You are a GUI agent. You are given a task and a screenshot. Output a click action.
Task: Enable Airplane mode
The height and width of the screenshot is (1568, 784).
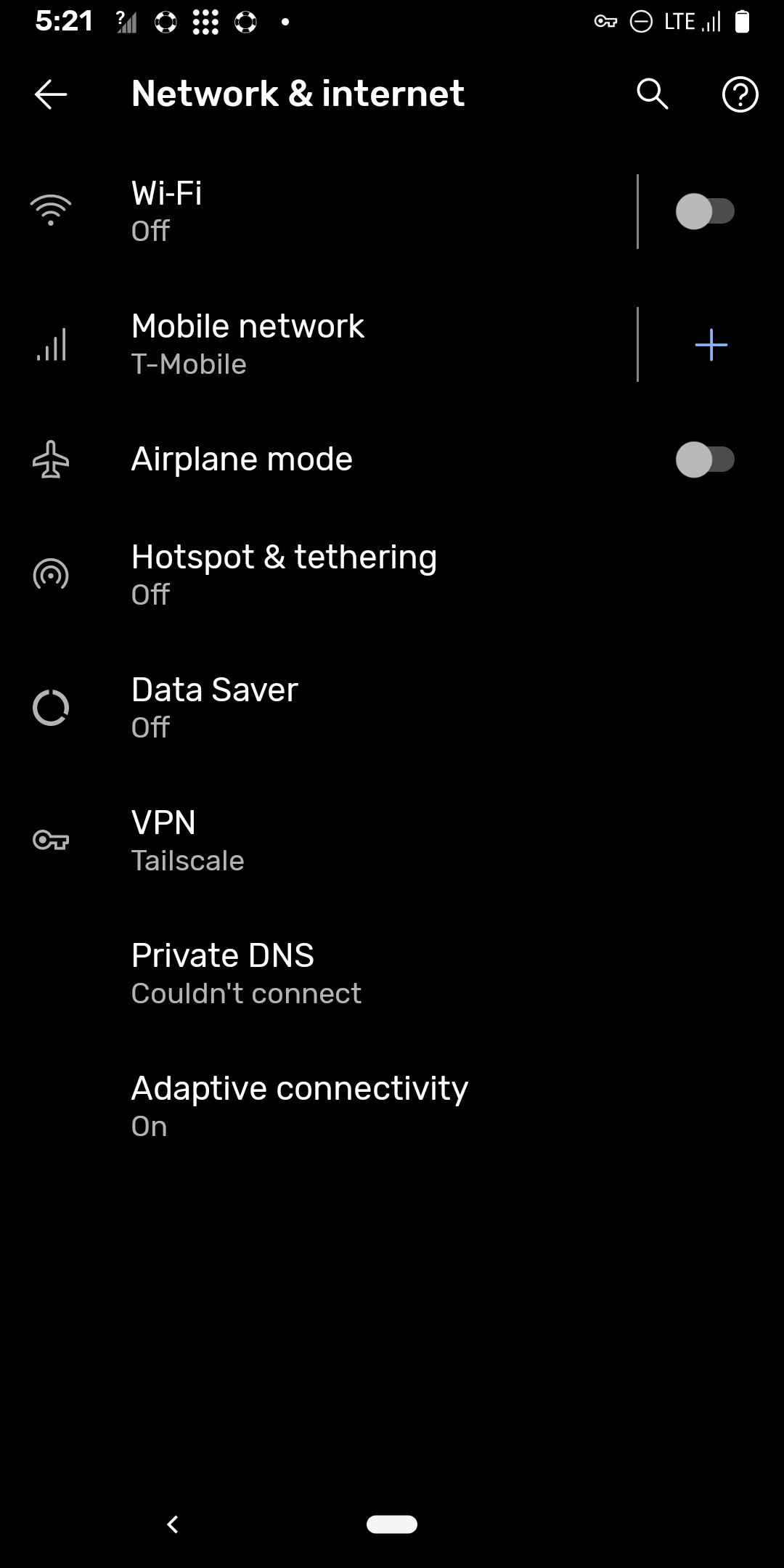[x=705, y=460]
